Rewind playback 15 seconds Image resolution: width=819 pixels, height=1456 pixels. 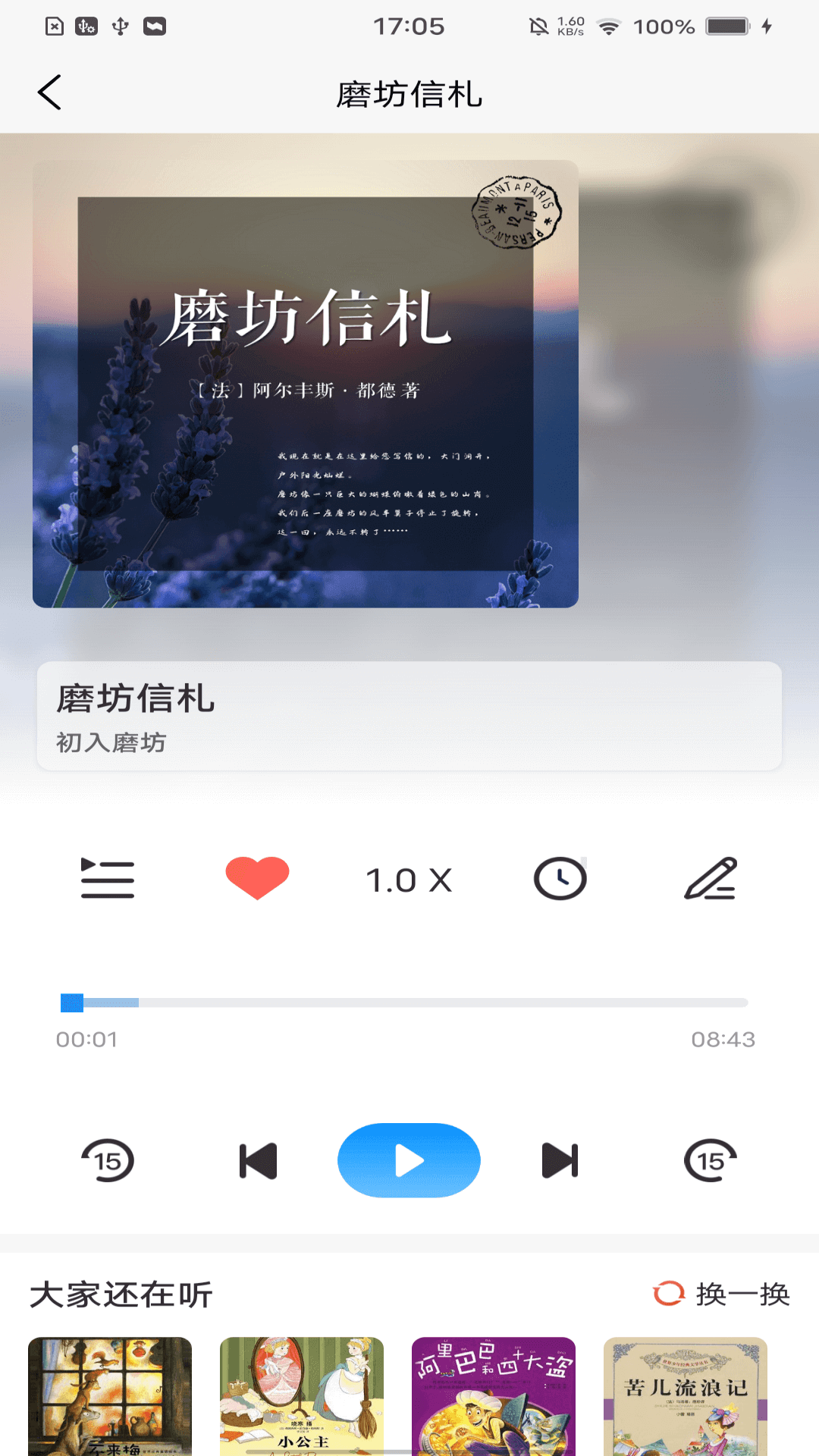(109, 1160)
